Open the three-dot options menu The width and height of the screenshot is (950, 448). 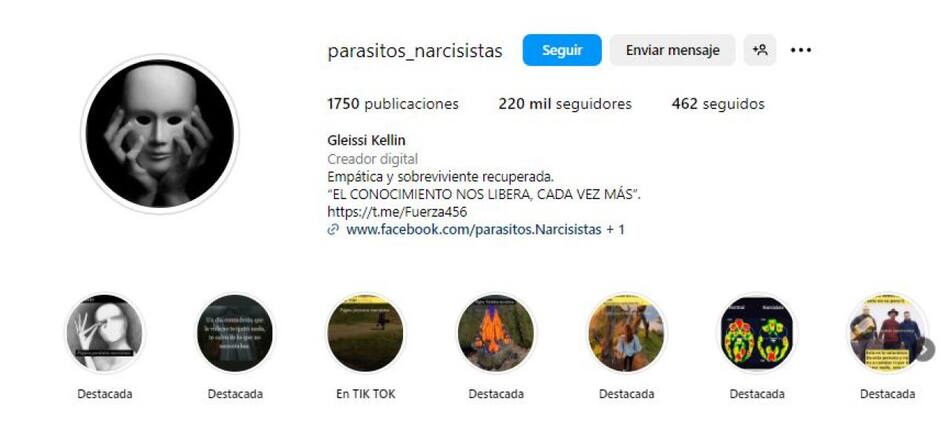point(801,50)
